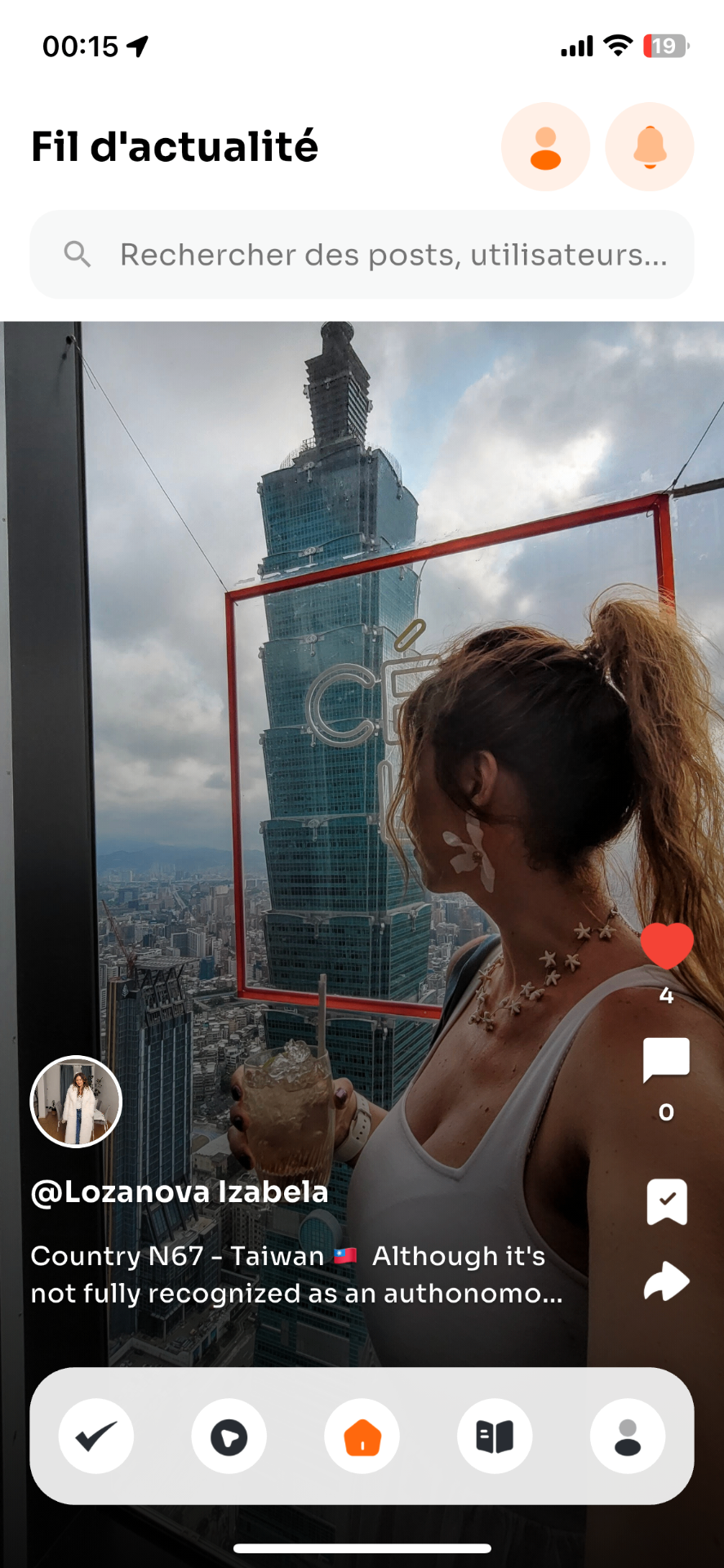The height and width of the screenshot is (1568, 724).
Task: Go to the home feed tab
Action: coord(362,1437)
